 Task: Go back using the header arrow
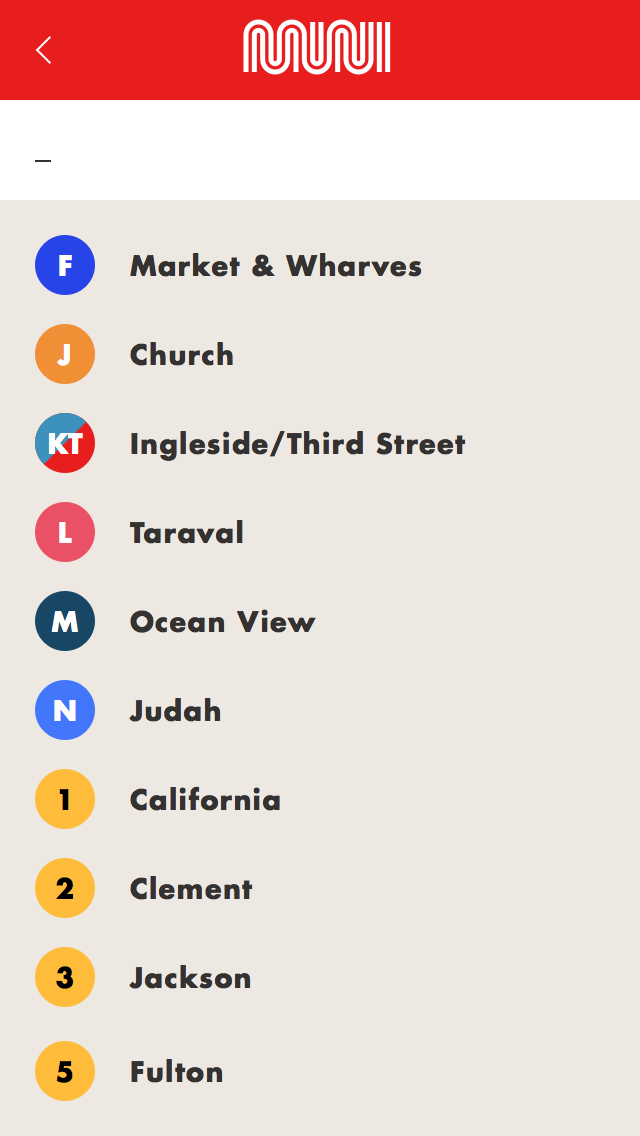click(x=43, y=50)
